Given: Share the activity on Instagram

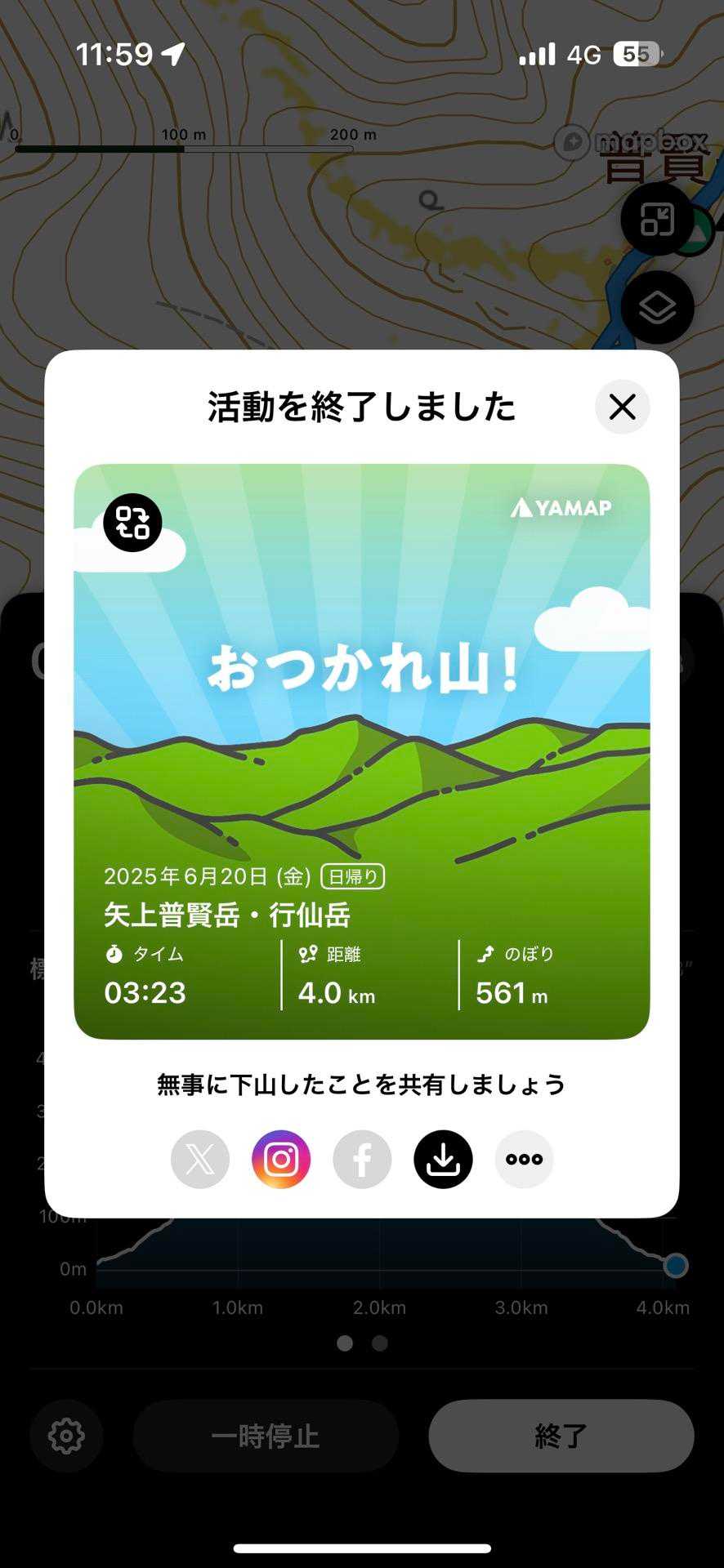Looking at the screenshot, I should pos(281,1159).
